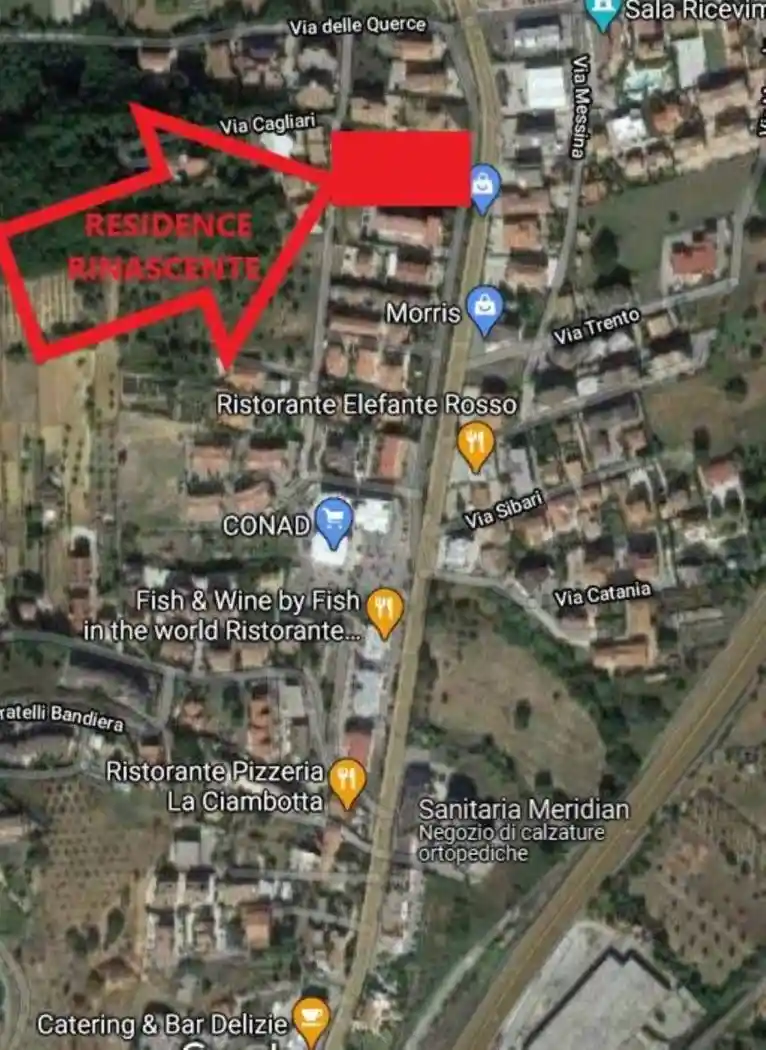Select the shopping bag pin near Via Cagliari
The width and height of the screenshot is (766, 1050).
pos(483,183)
